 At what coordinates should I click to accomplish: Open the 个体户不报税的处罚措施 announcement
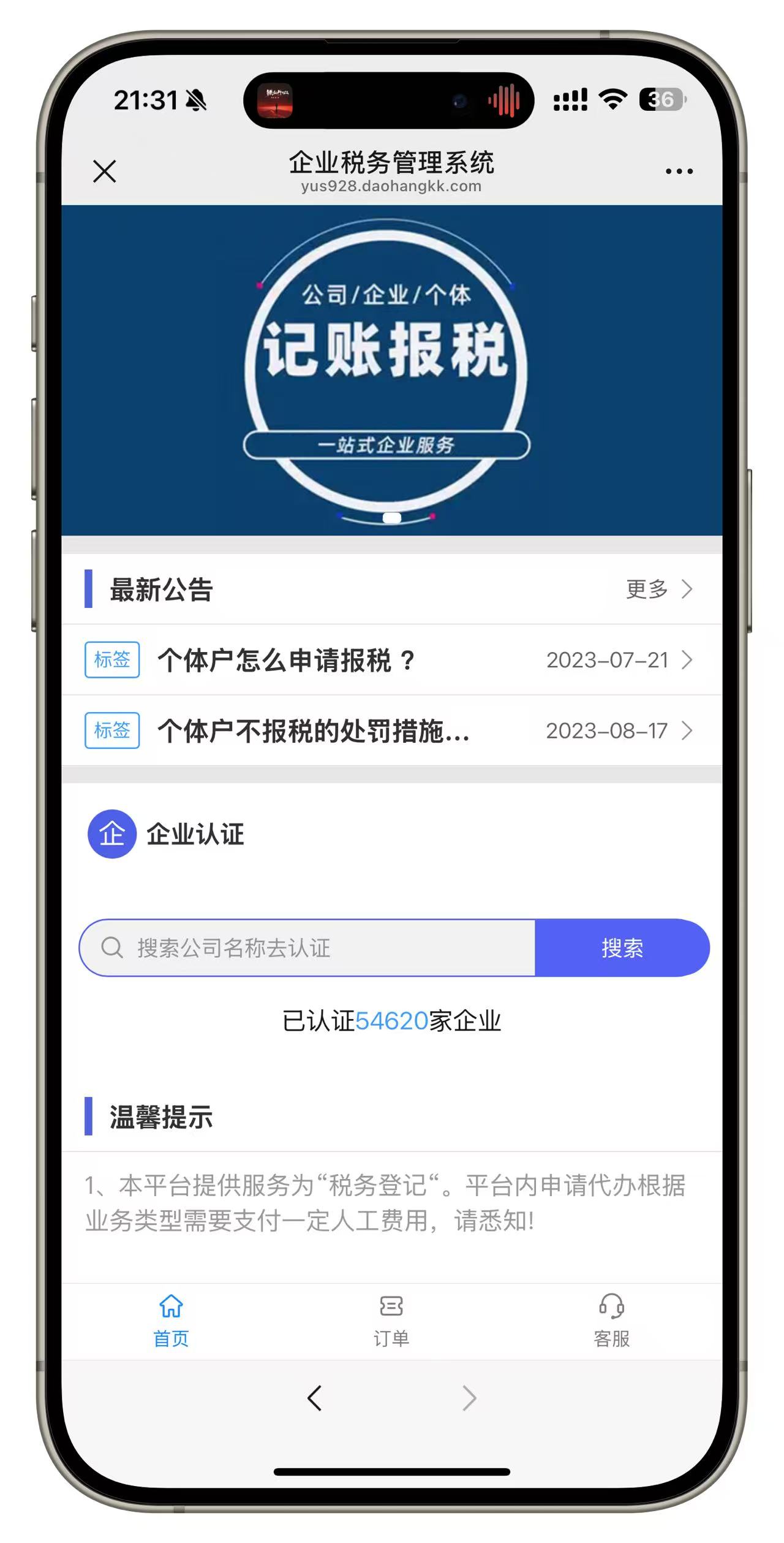click(392, 730)
